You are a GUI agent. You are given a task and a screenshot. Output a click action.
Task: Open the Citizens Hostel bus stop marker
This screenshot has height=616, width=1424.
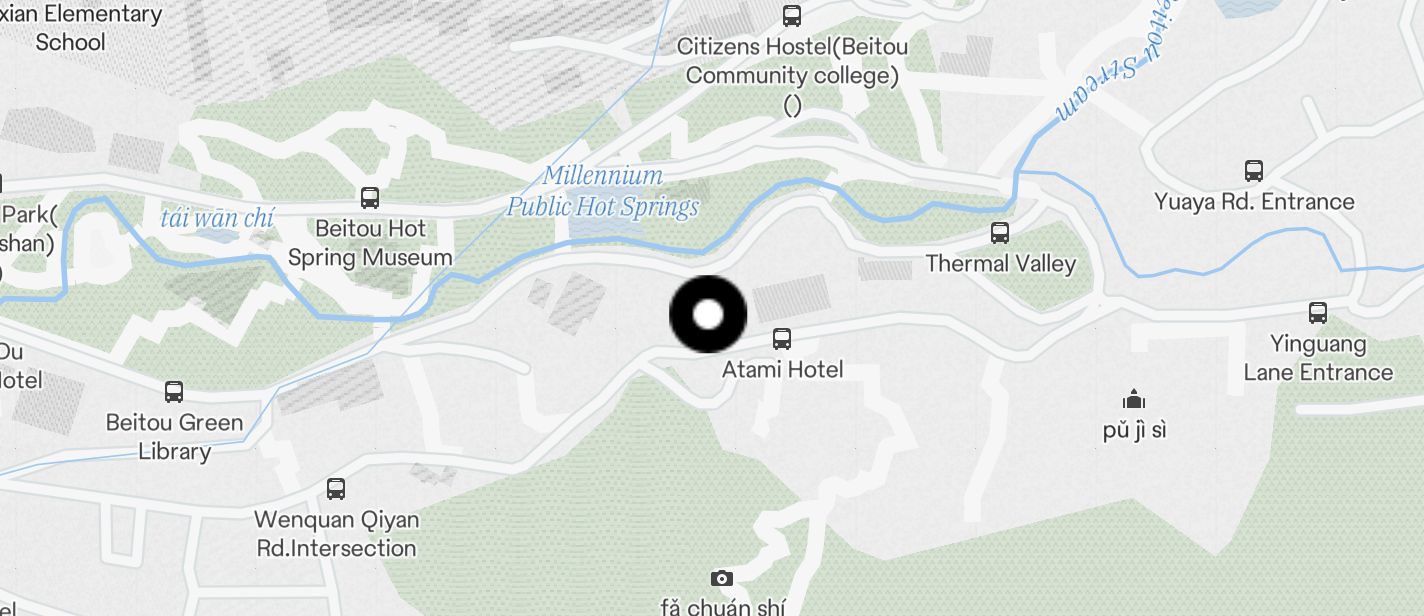coord(792,16)
